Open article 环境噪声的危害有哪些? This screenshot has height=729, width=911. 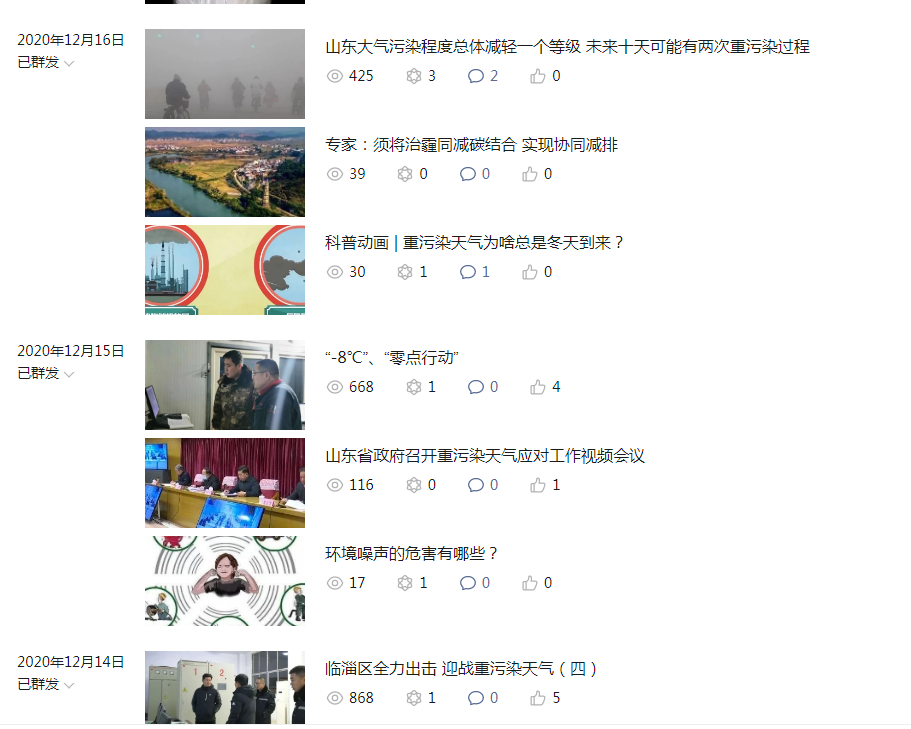412,554
